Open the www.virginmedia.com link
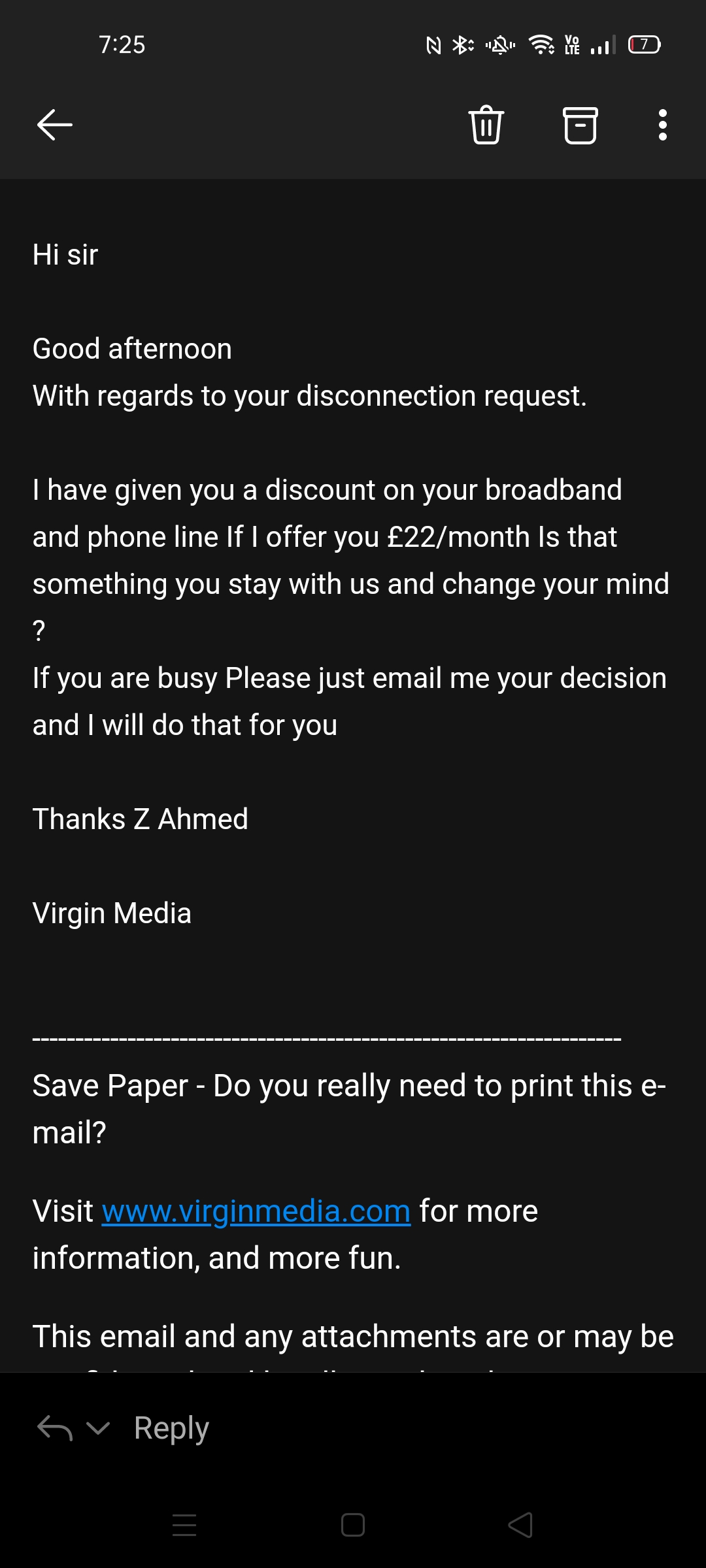706x1568 pixels. tap(256, 1211)
